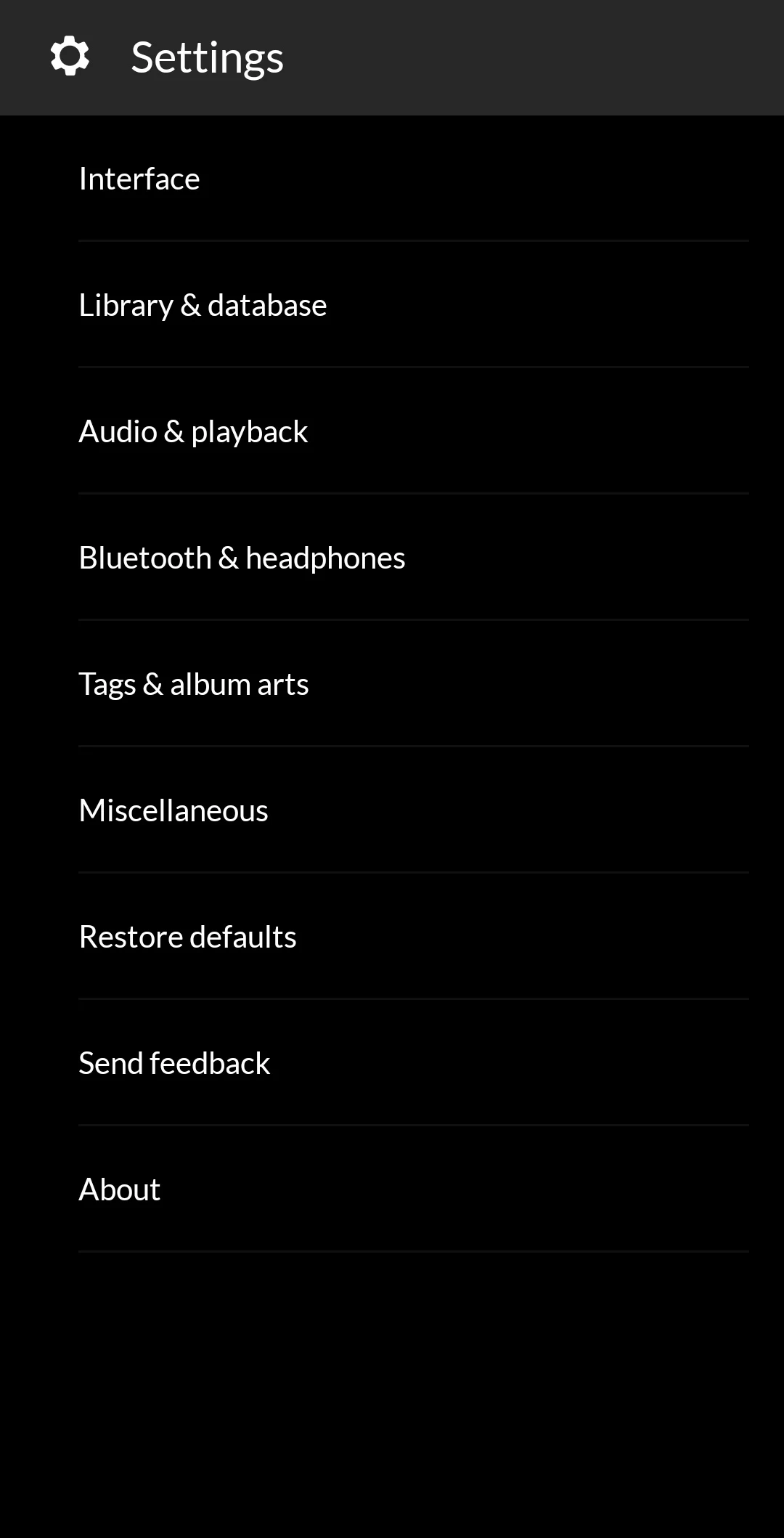The width and height of the screenshot is (784, 1538).
Task: Choose Send feedback
Action: coord(392,1063)
